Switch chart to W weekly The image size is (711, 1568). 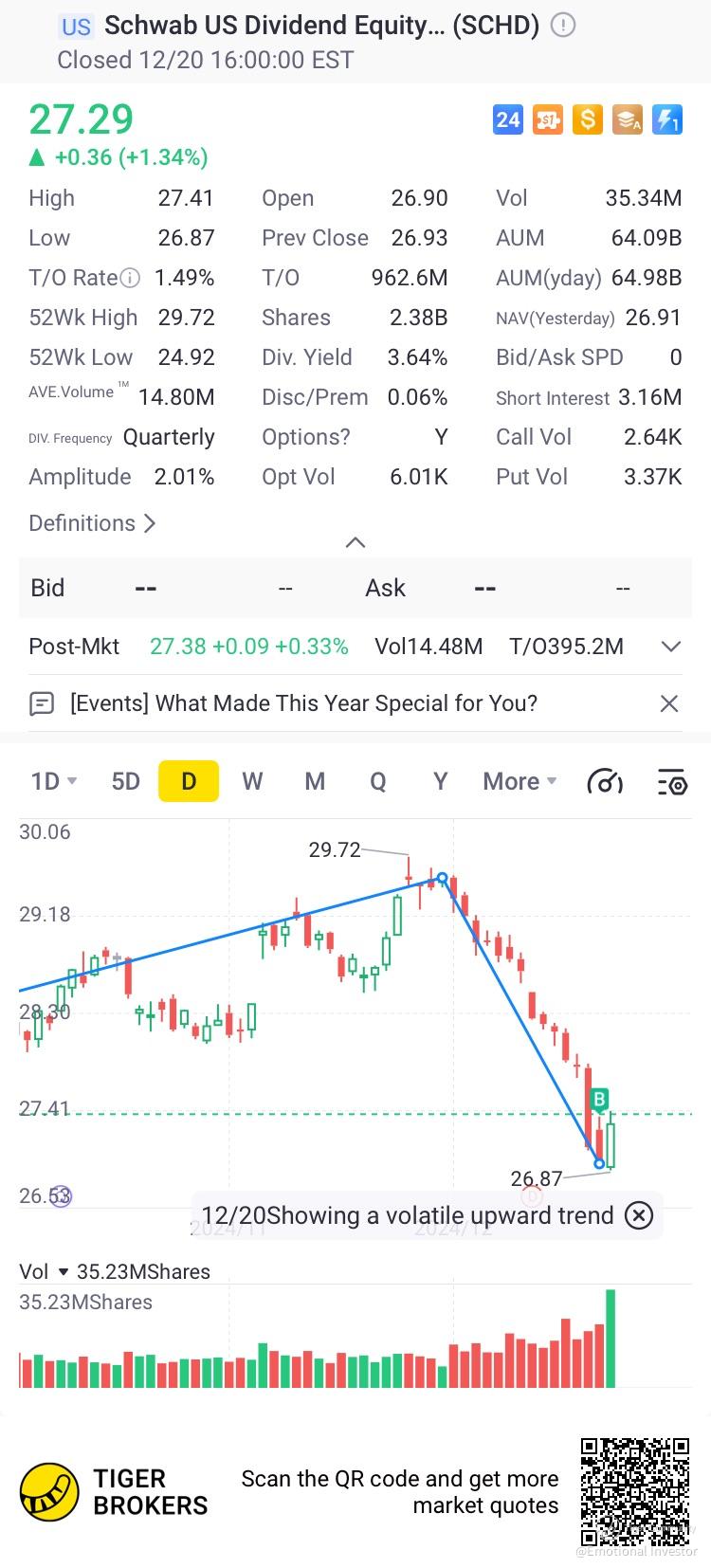click(252, 781)
